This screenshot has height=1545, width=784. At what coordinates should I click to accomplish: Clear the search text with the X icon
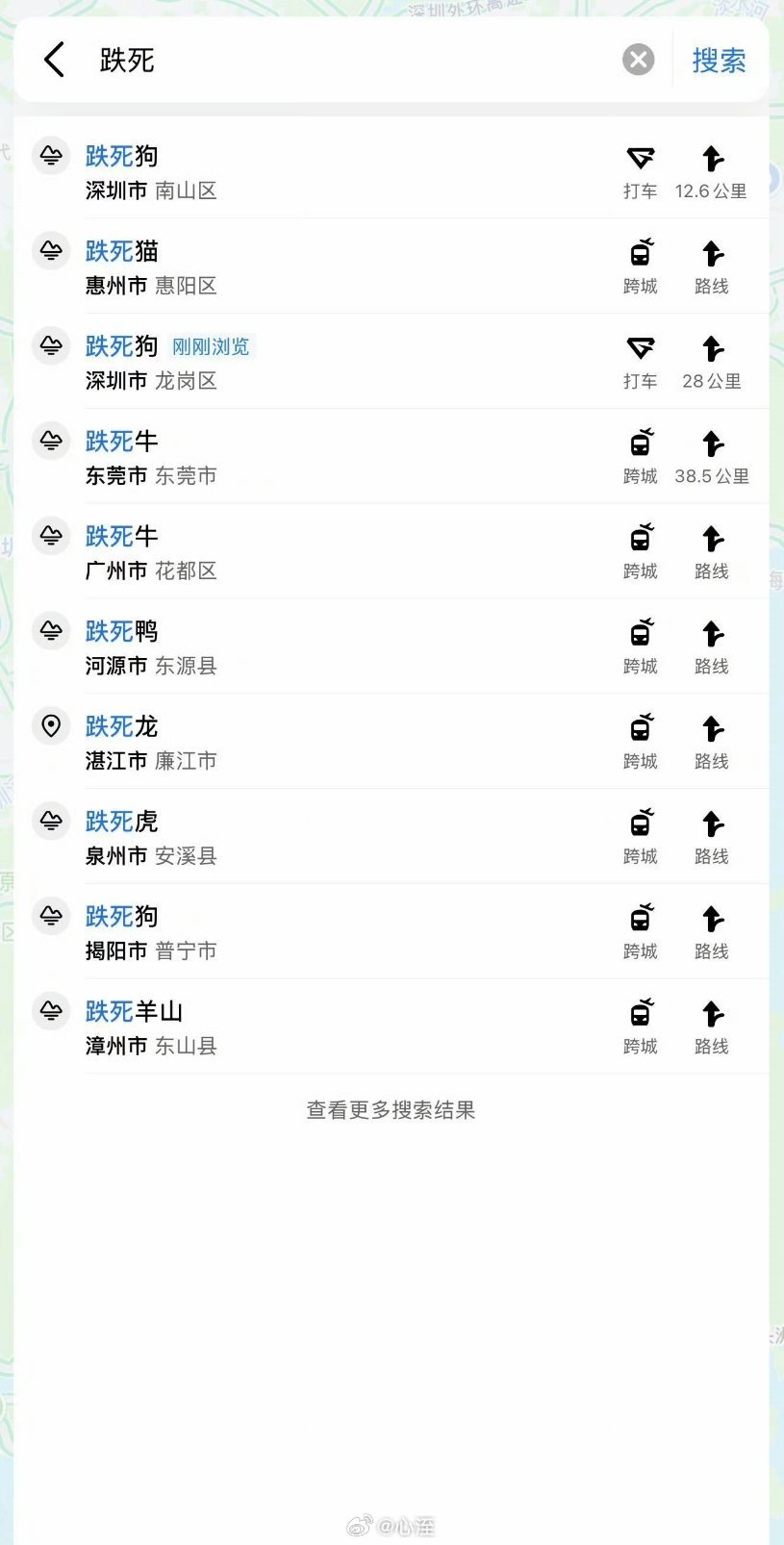pos(637,60)
